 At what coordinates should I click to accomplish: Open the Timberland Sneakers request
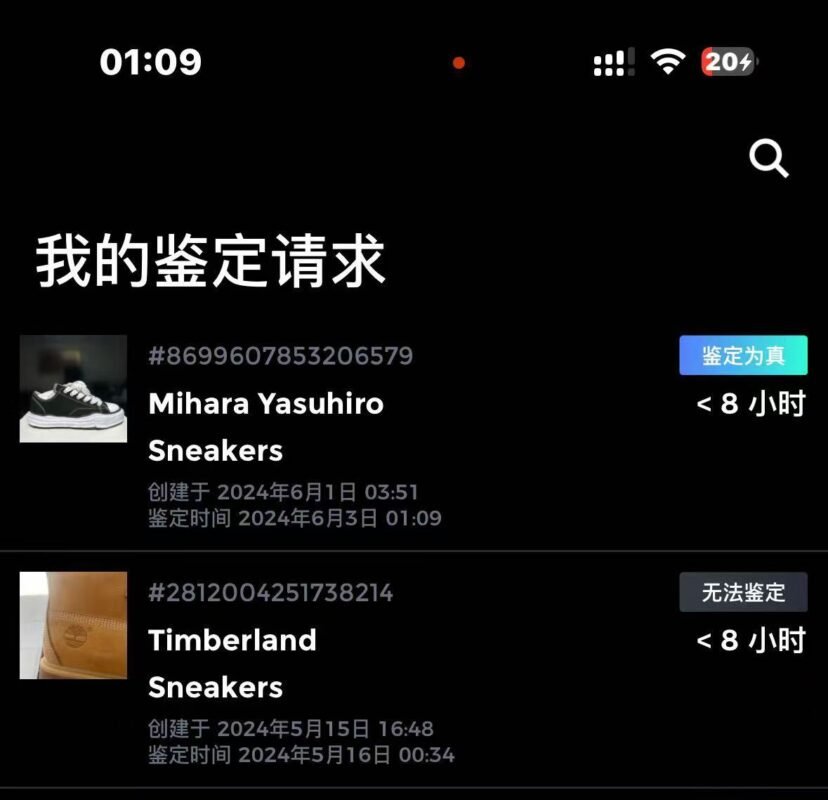[232, 663]
